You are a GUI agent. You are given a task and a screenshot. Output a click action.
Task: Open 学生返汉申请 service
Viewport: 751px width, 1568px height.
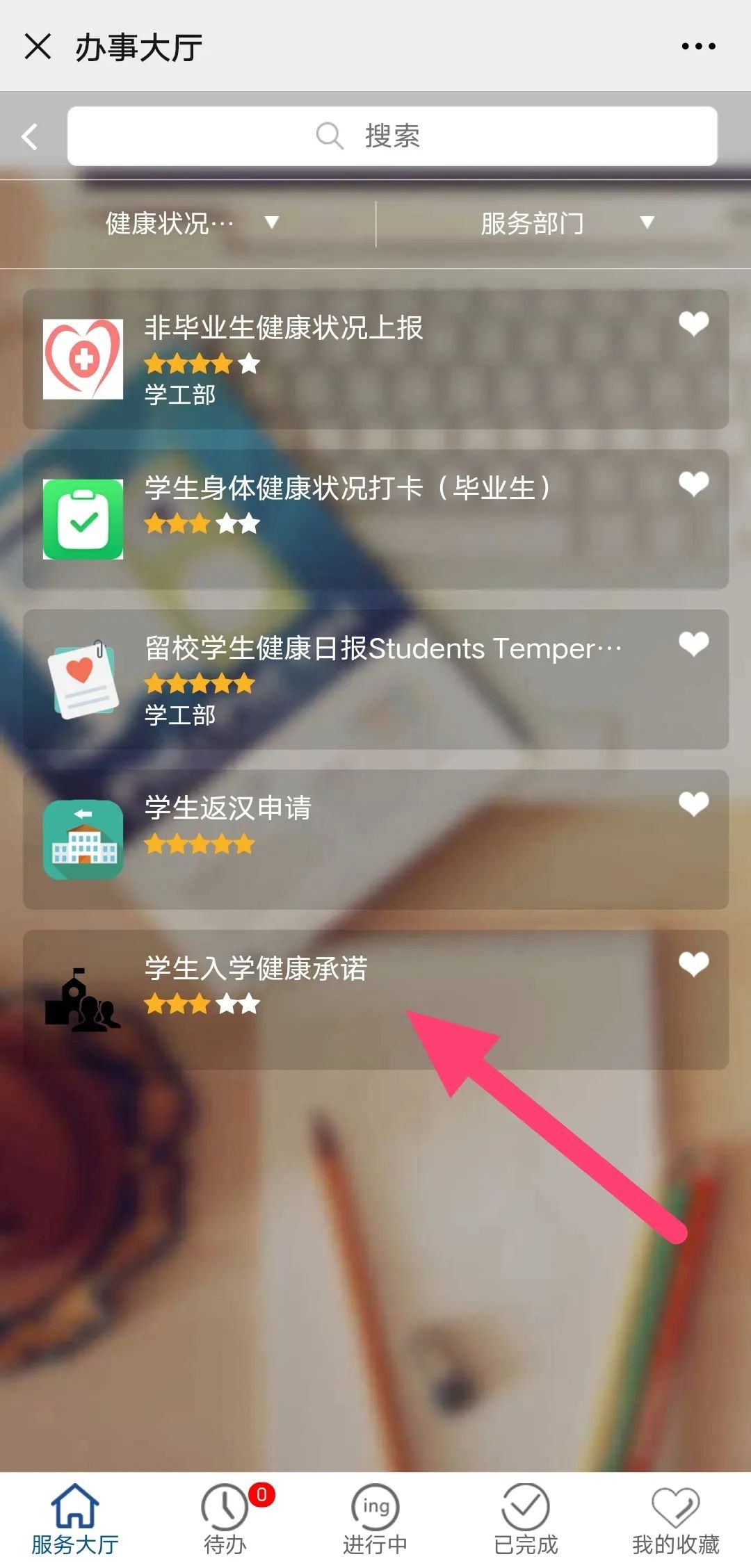click(228, 808)
